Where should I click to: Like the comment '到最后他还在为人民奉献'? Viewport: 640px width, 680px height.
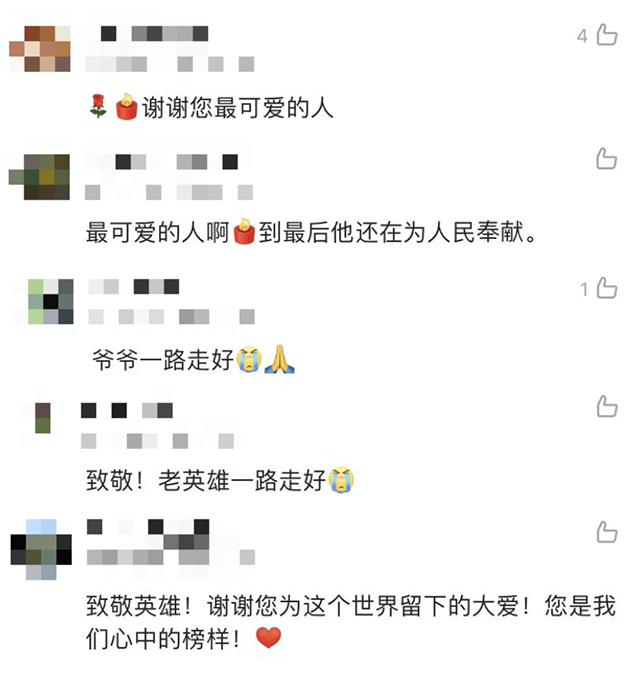(x=606, y=158)
